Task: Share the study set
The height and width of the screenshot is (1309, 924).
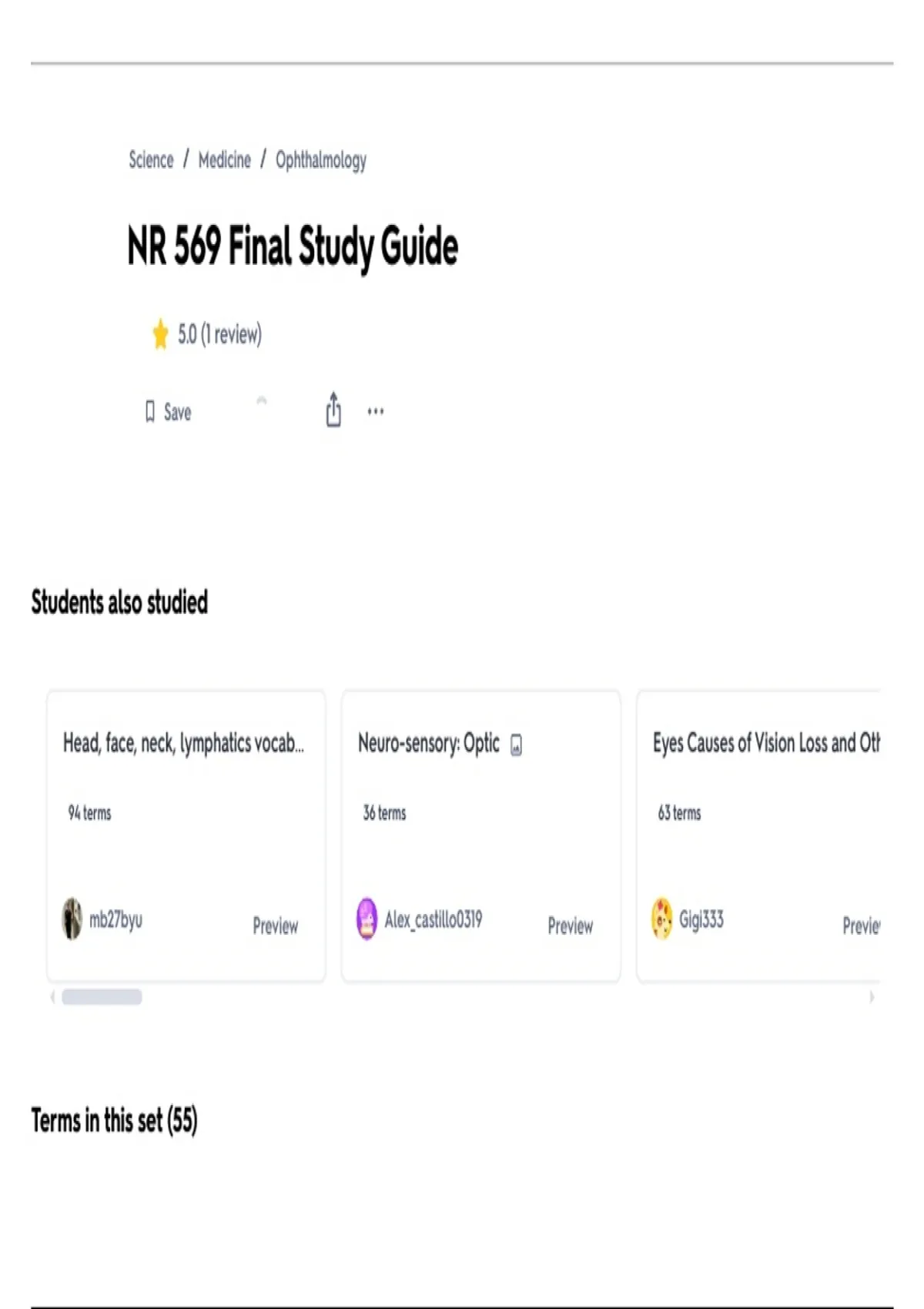Action: tap(333, 410)
